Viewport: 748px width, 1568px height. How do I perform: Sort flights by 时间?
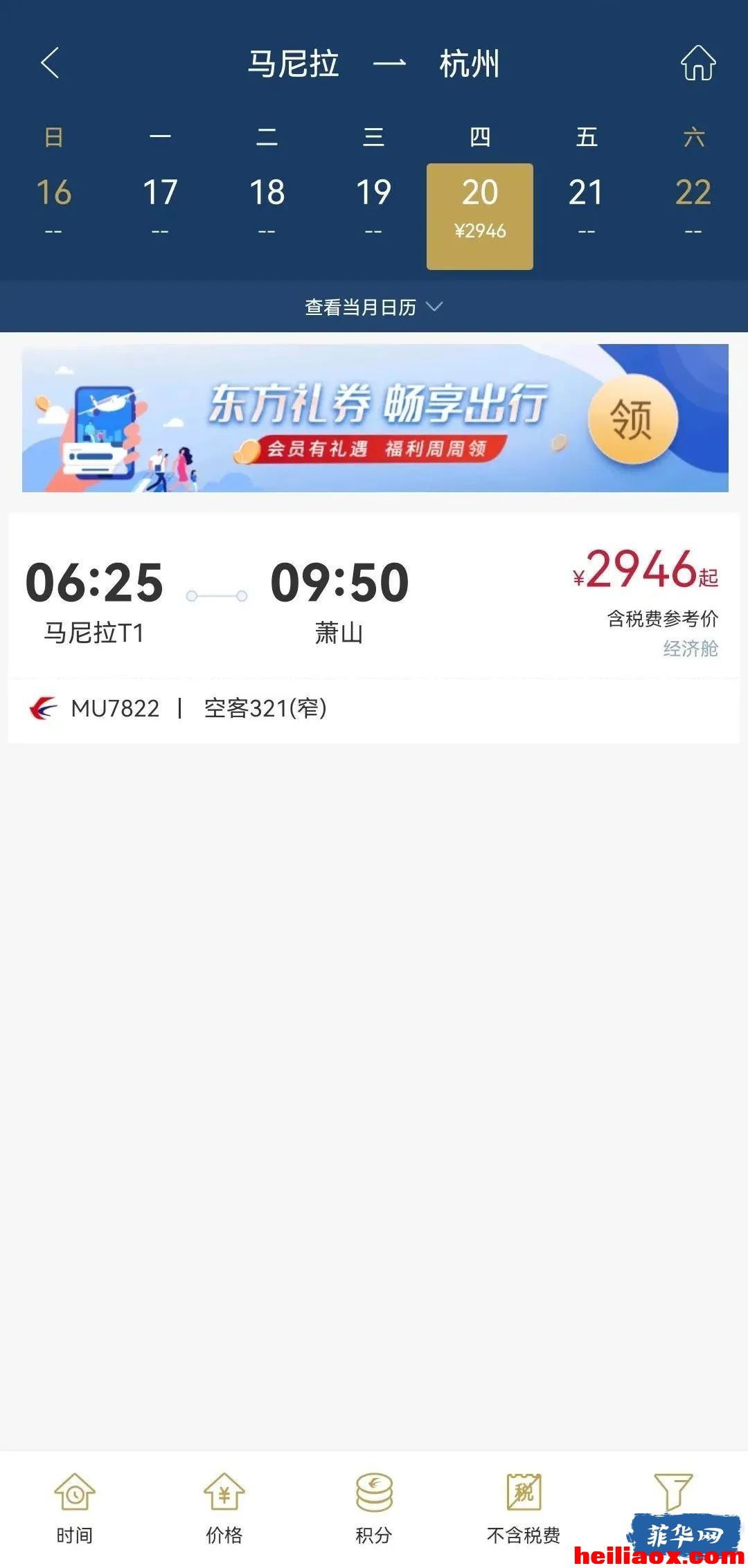(x=75, y=1509)
